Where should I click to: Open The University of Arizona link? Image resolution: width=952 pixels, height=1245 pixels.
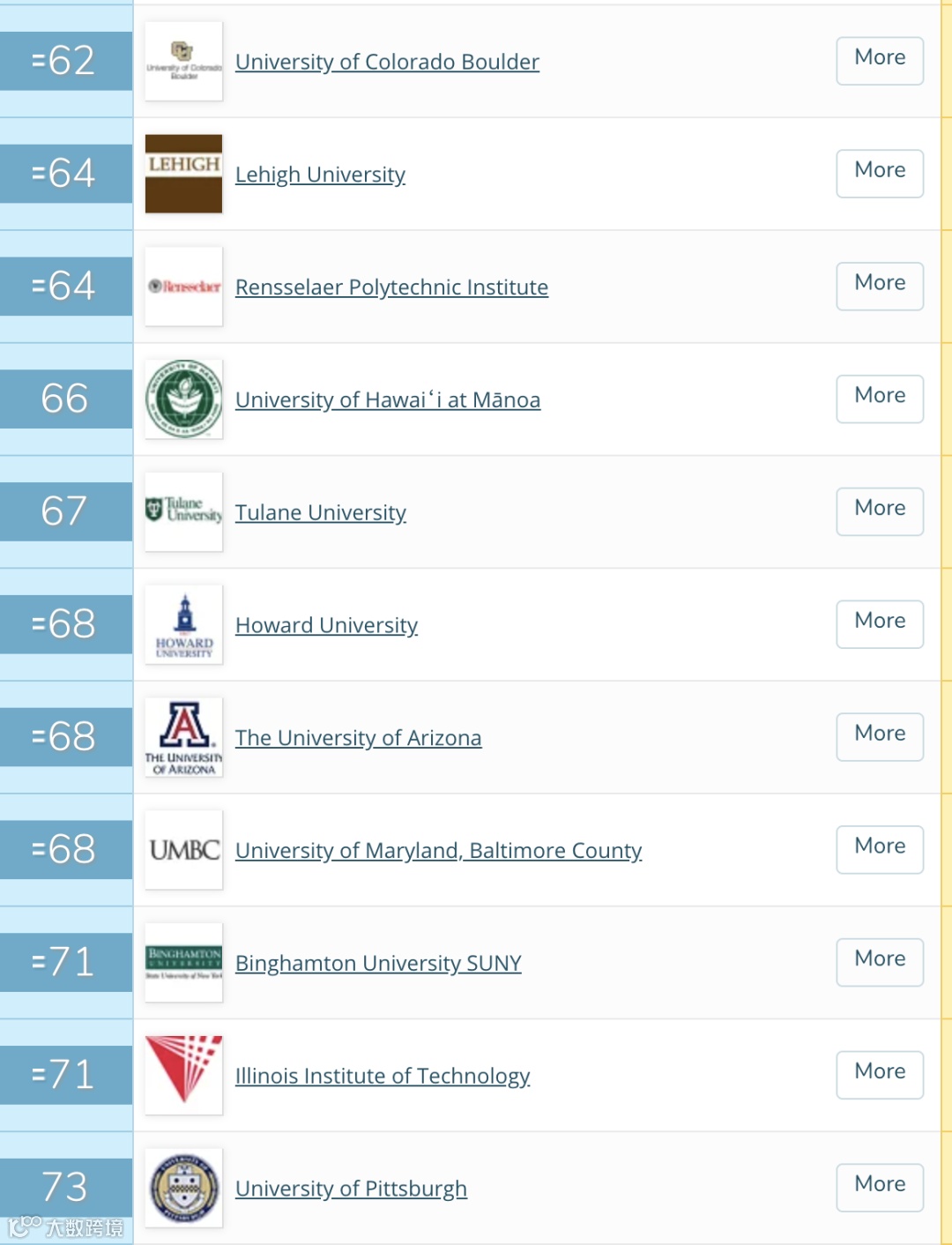point(359,738)
